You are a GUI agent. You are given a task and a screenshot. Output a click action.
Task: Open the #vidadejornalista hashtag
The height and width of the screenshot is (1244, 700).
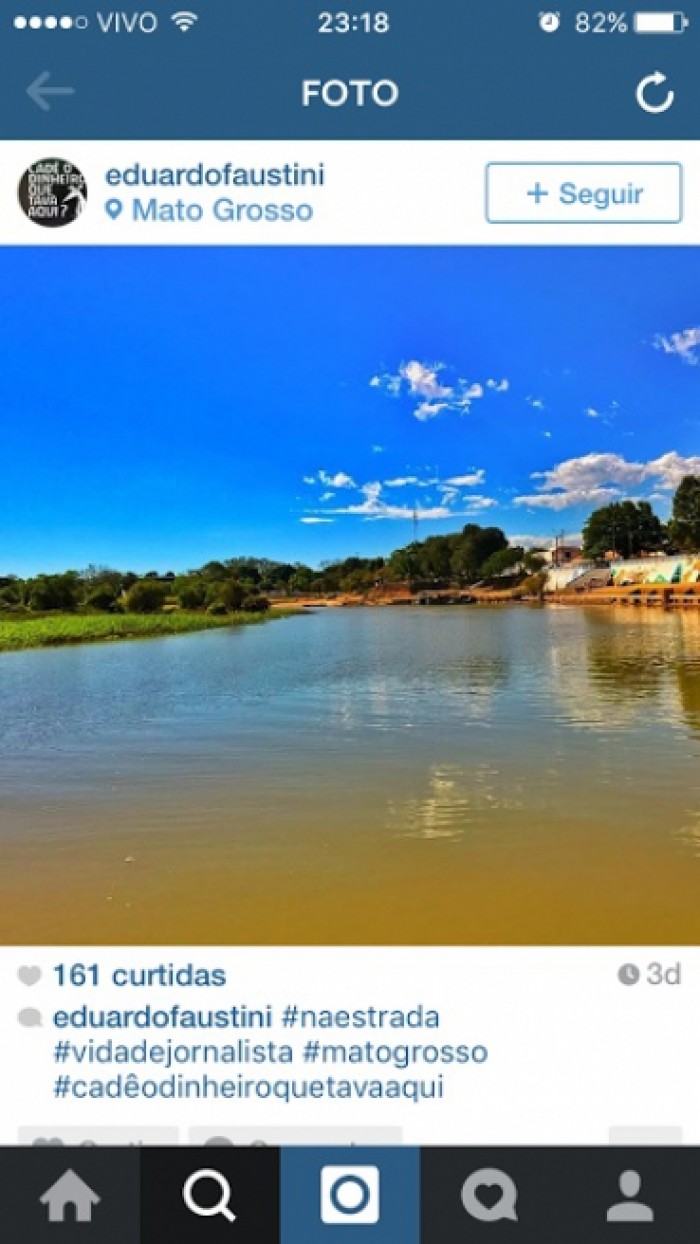click(173, 1052)
